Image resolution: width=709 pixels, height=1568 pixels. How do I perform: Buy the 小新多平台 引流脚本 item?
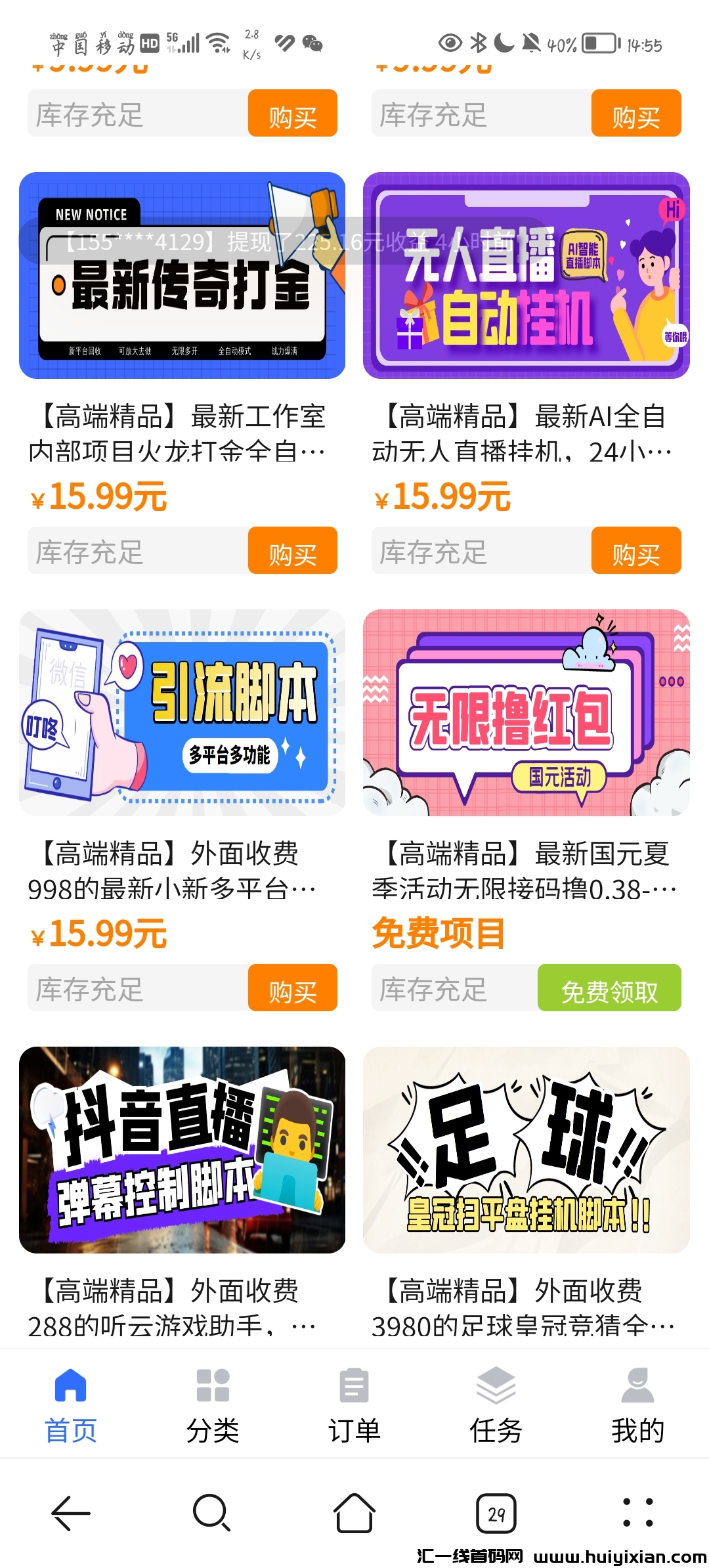click(292, 988)
